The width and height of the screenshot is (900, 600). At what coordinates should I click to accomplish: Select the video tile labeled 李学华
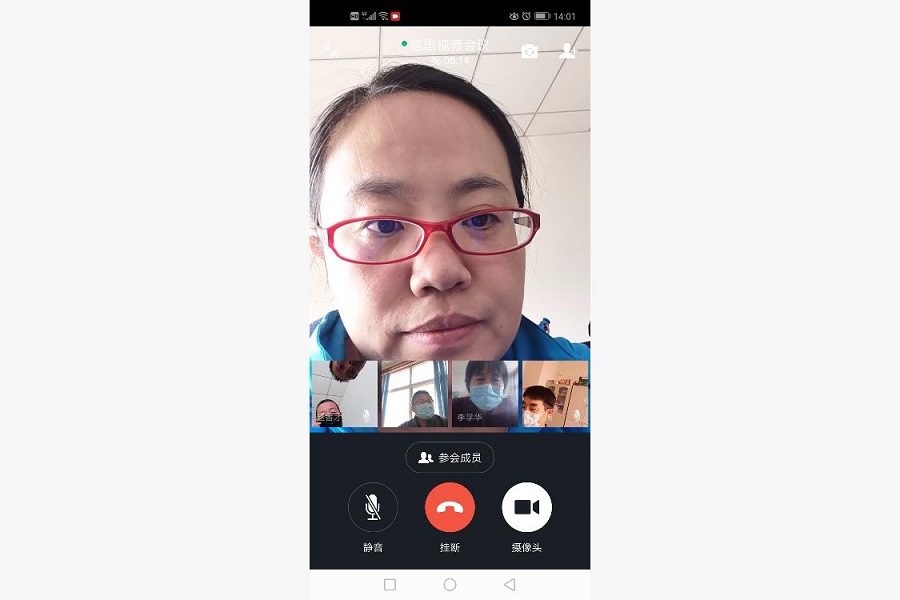pos(485,395)
